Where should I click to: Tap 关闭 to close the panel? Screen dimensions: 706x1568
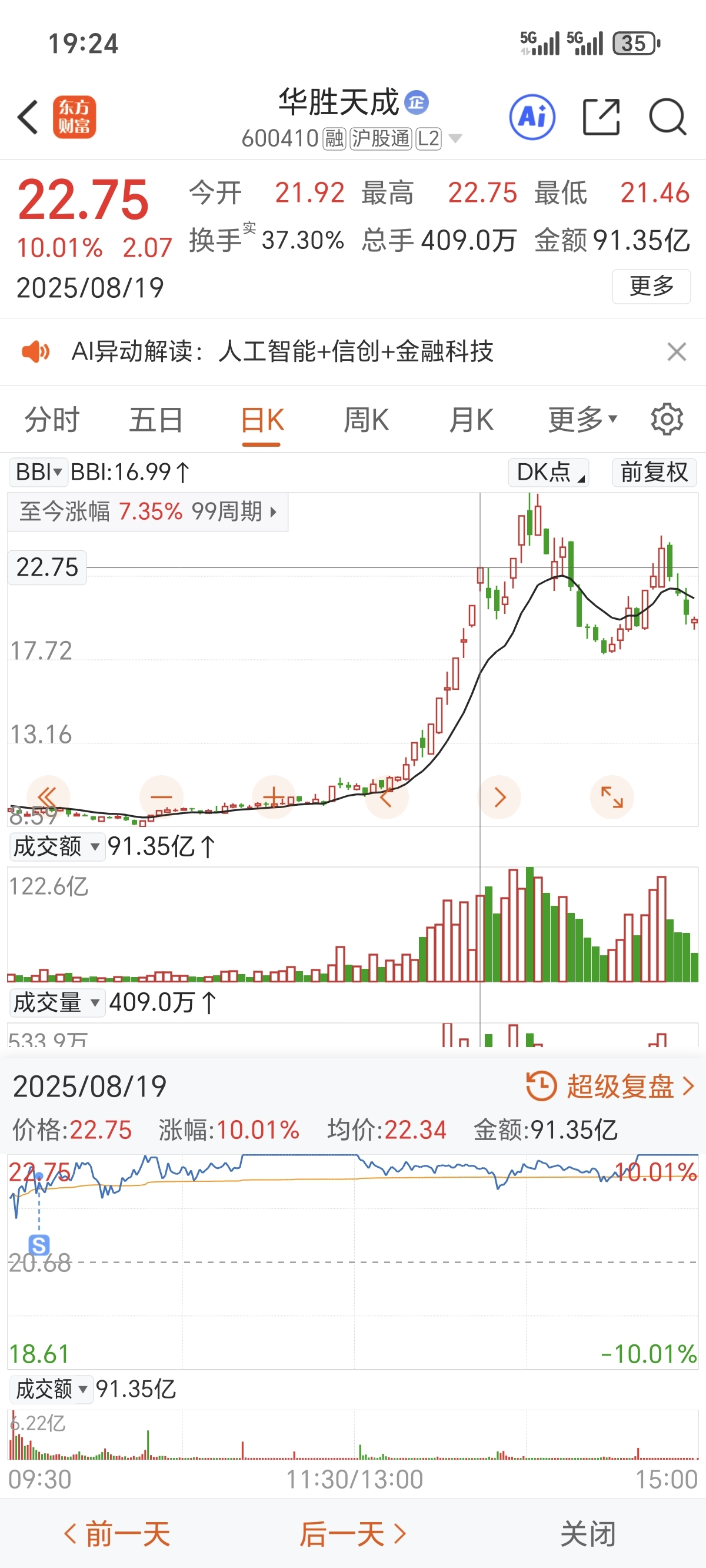point(588,1534)
